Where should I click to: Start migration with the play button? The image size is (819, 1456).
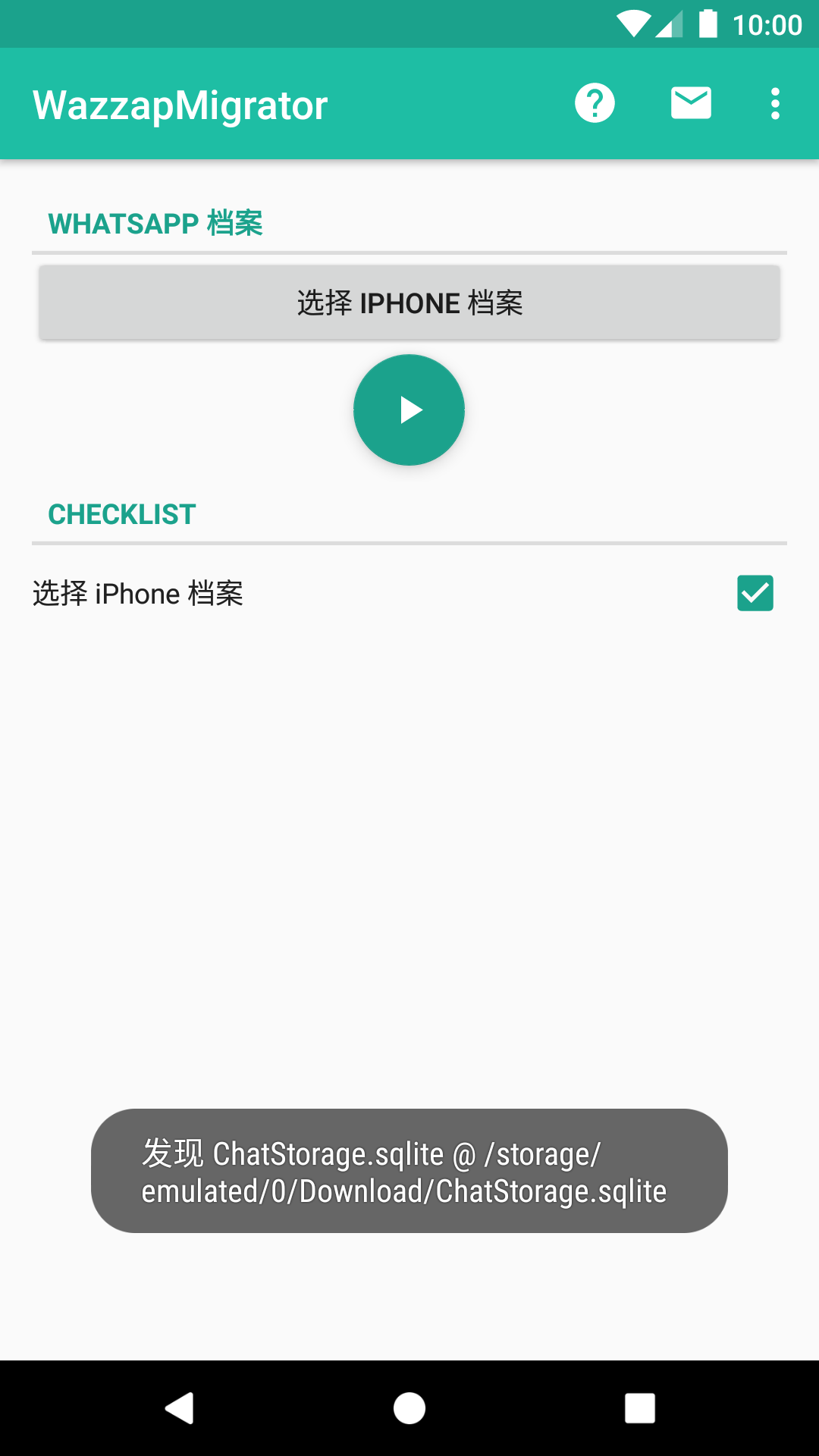coord(409,409)
